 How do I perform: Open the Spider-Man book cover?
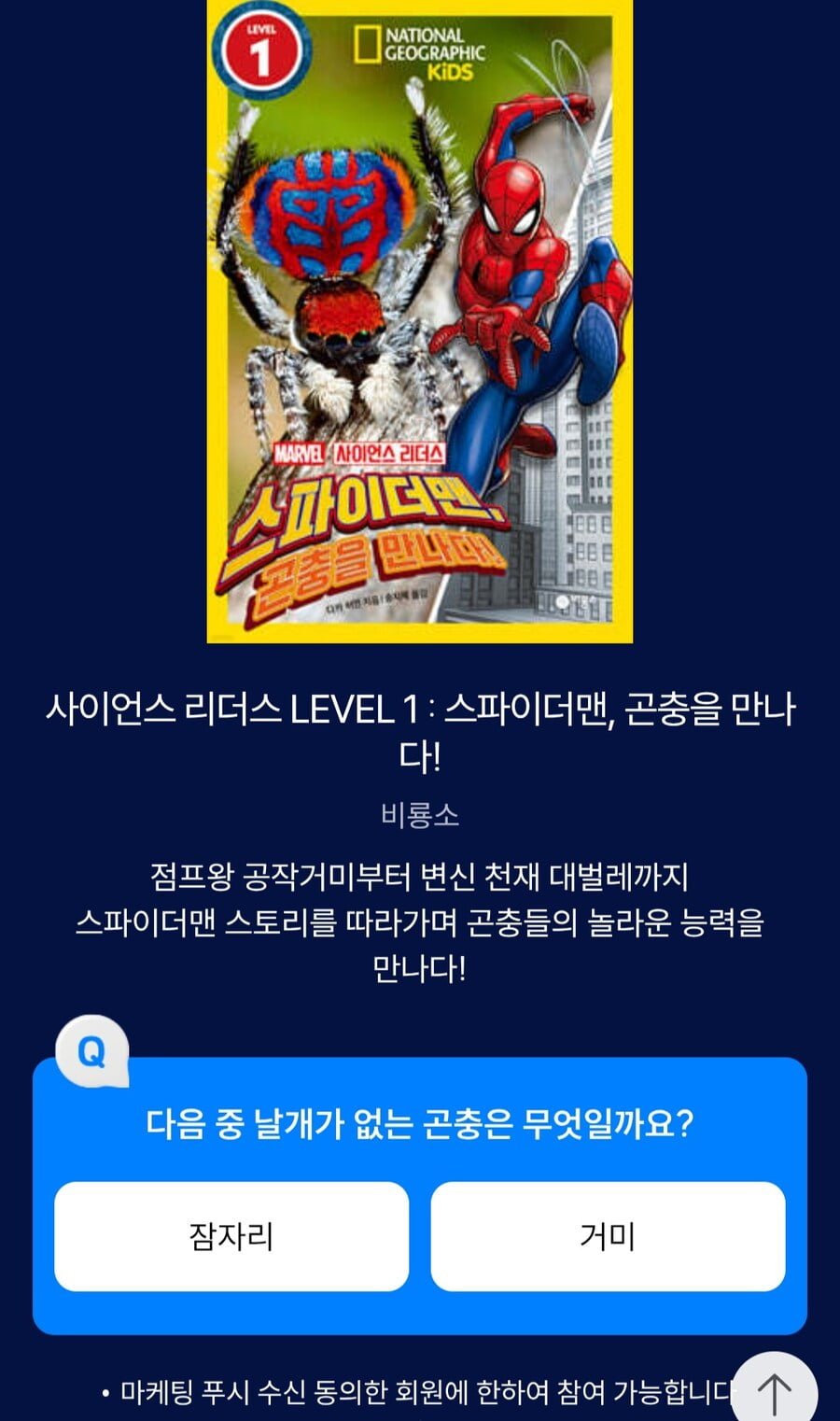(x=420, y=320)
